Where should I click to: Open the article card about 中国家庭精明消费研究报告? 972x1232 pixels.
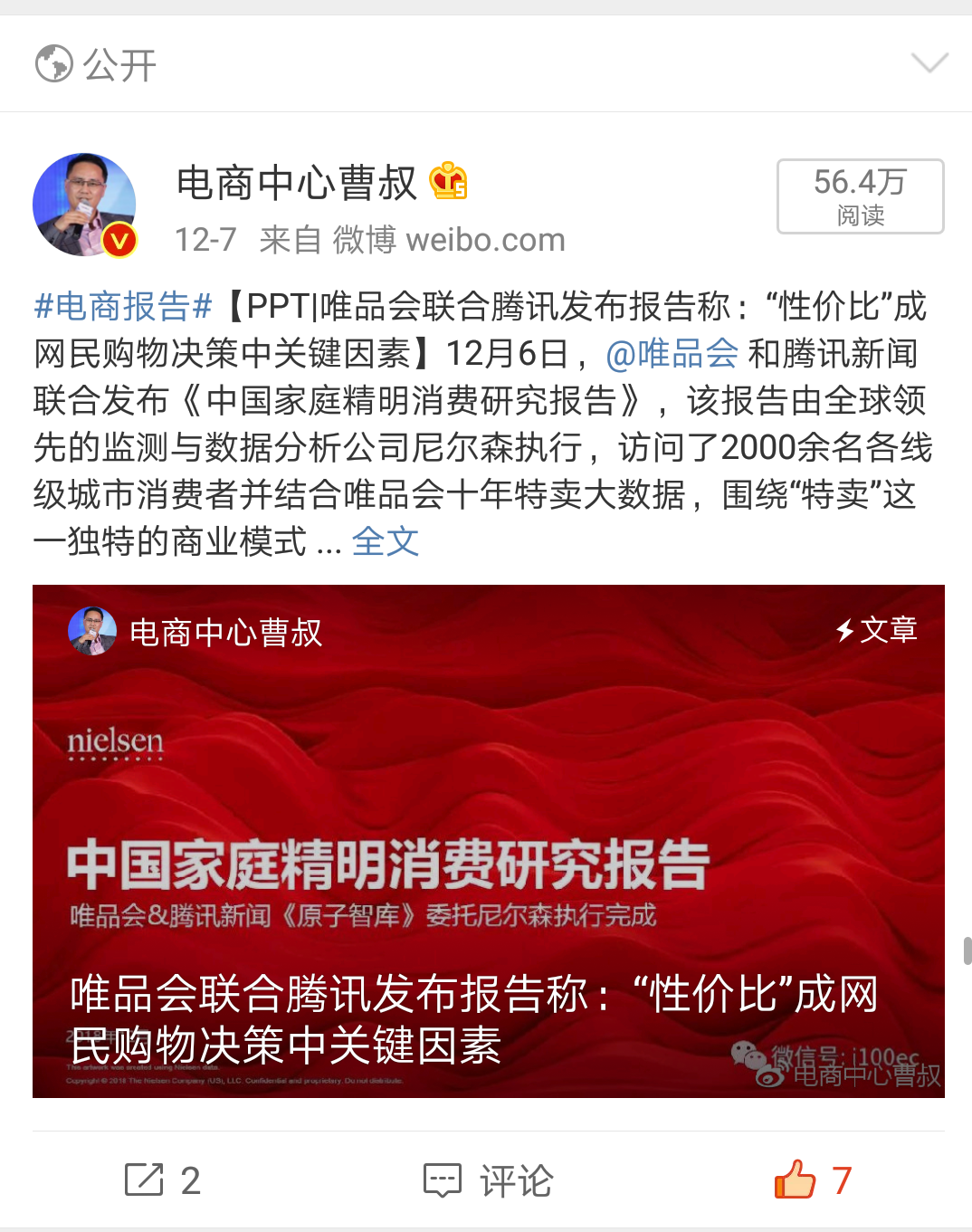coord(488,841)
